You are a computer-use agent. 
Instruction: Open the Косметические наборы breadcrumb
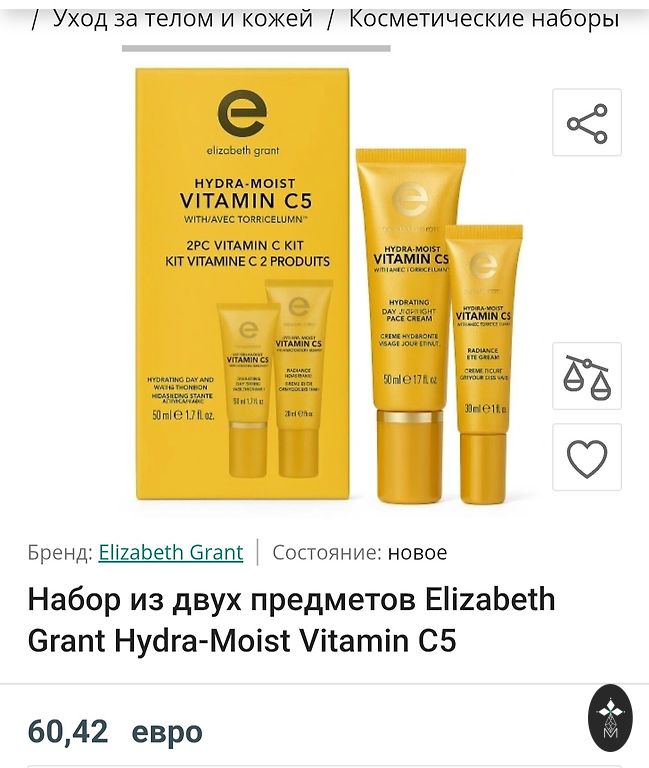[483, 18]
